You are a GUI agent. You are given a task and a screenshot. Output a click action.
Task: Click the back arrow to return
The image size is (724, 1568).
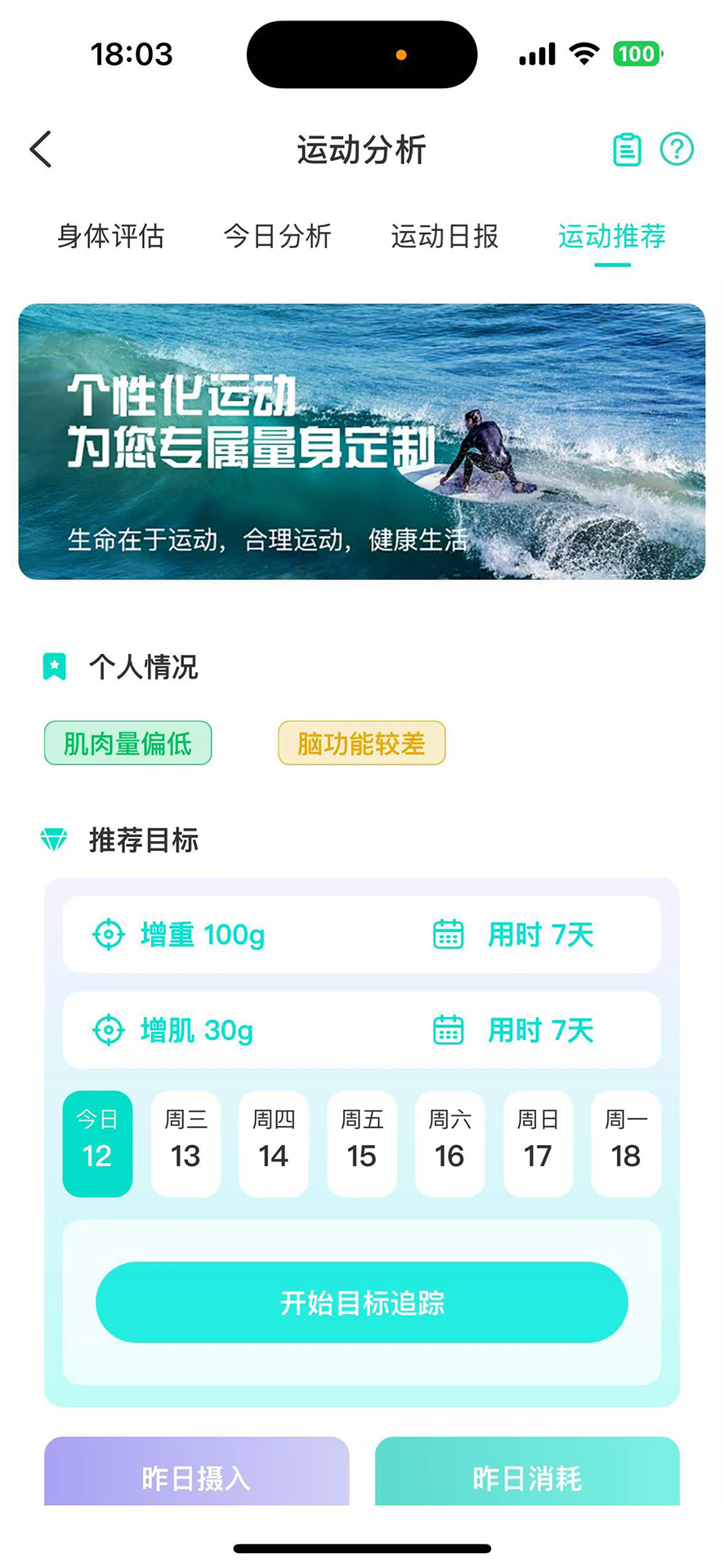click(39, 149)
